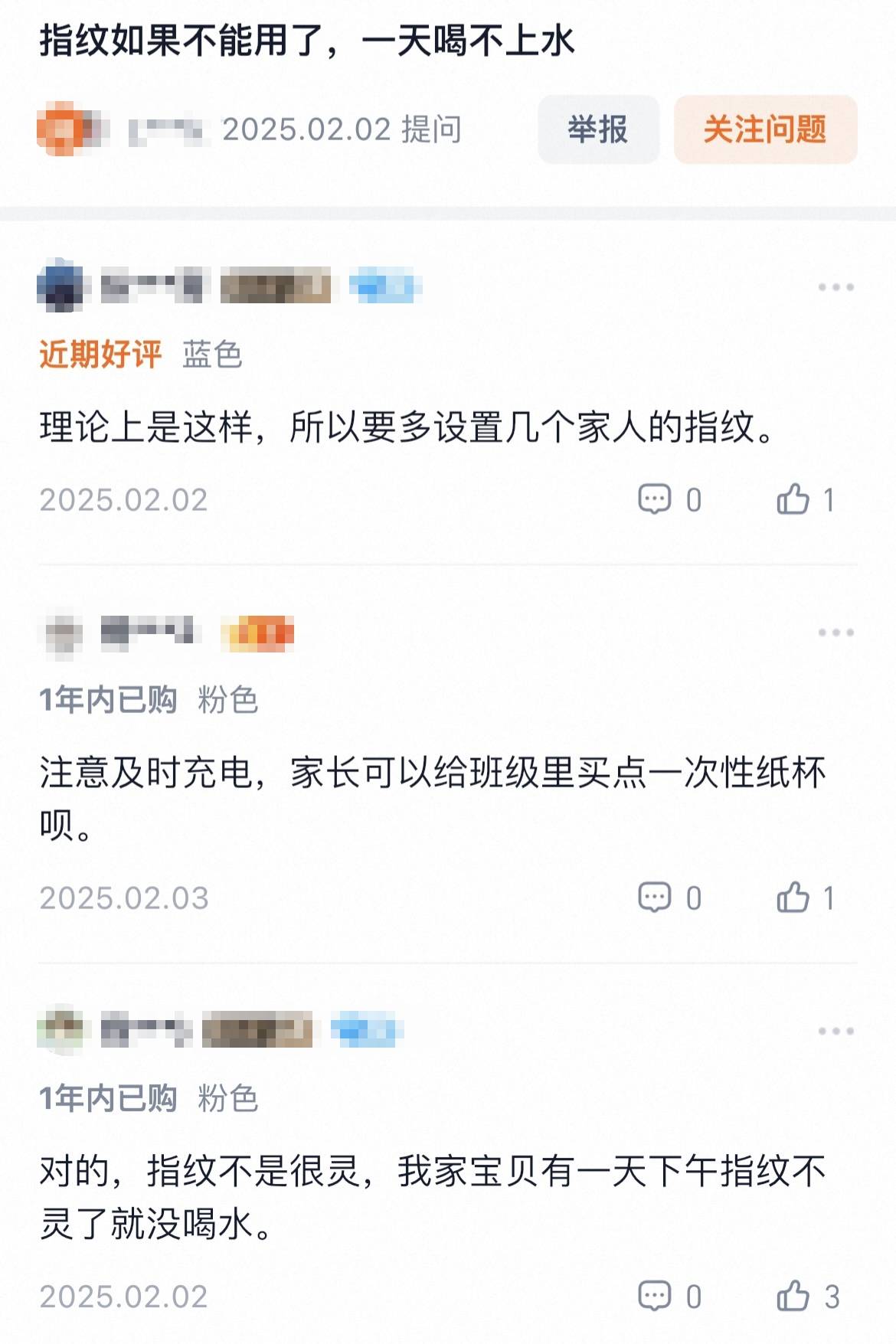The height and width of the screenshot is (1344, 896).
Task: Open the question asker's profile avatar
Action: 61,129
